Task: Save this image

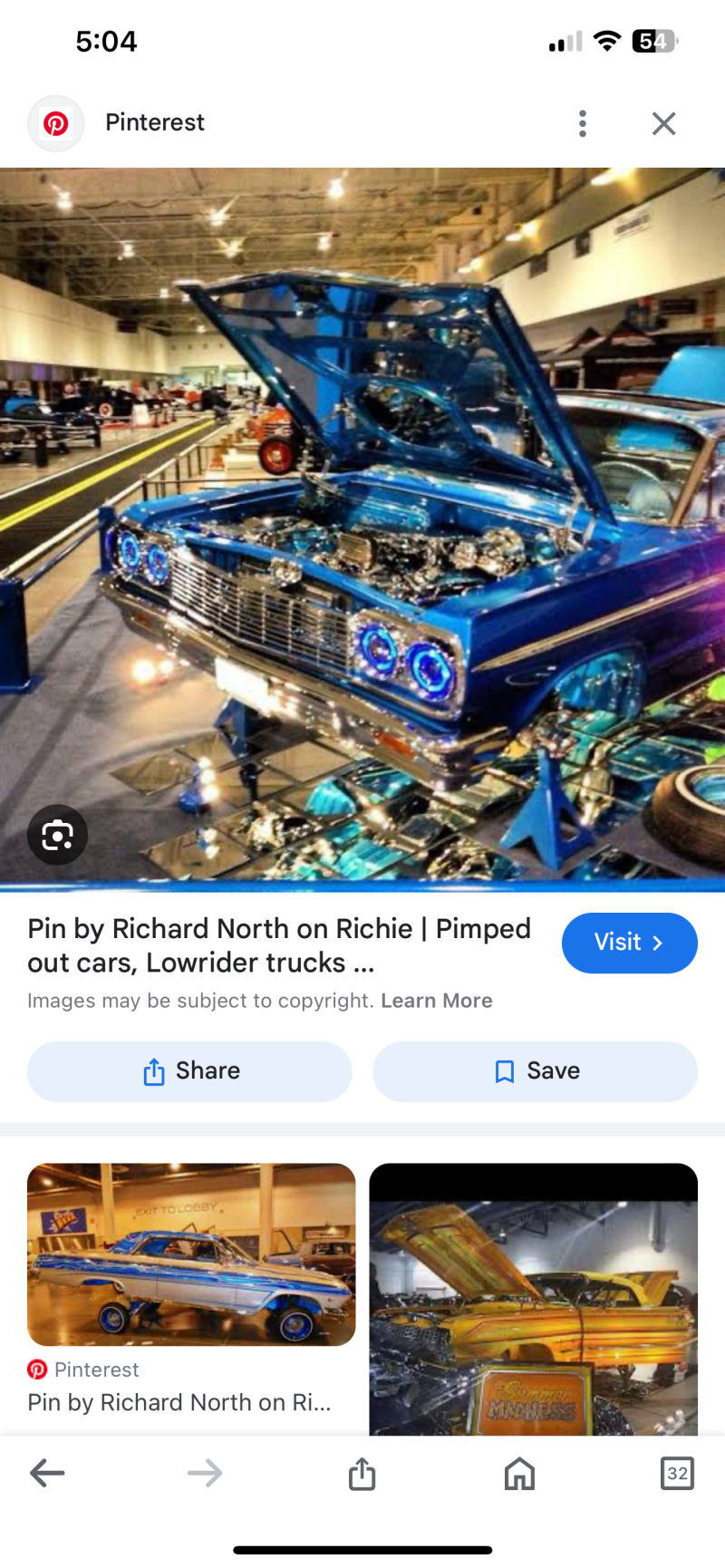Action: [535, 1071]
